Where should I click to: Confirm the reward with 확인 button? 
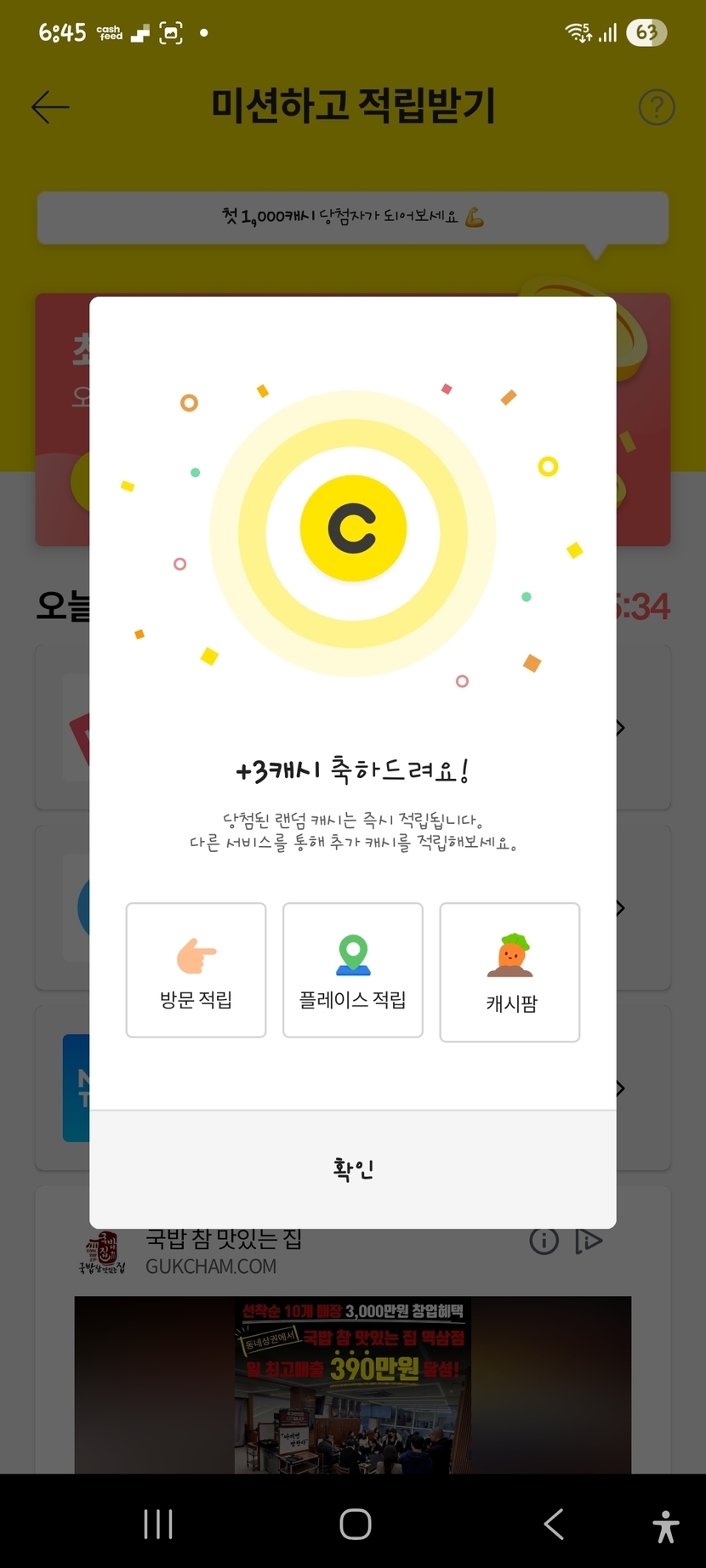tap(352, 1169)
